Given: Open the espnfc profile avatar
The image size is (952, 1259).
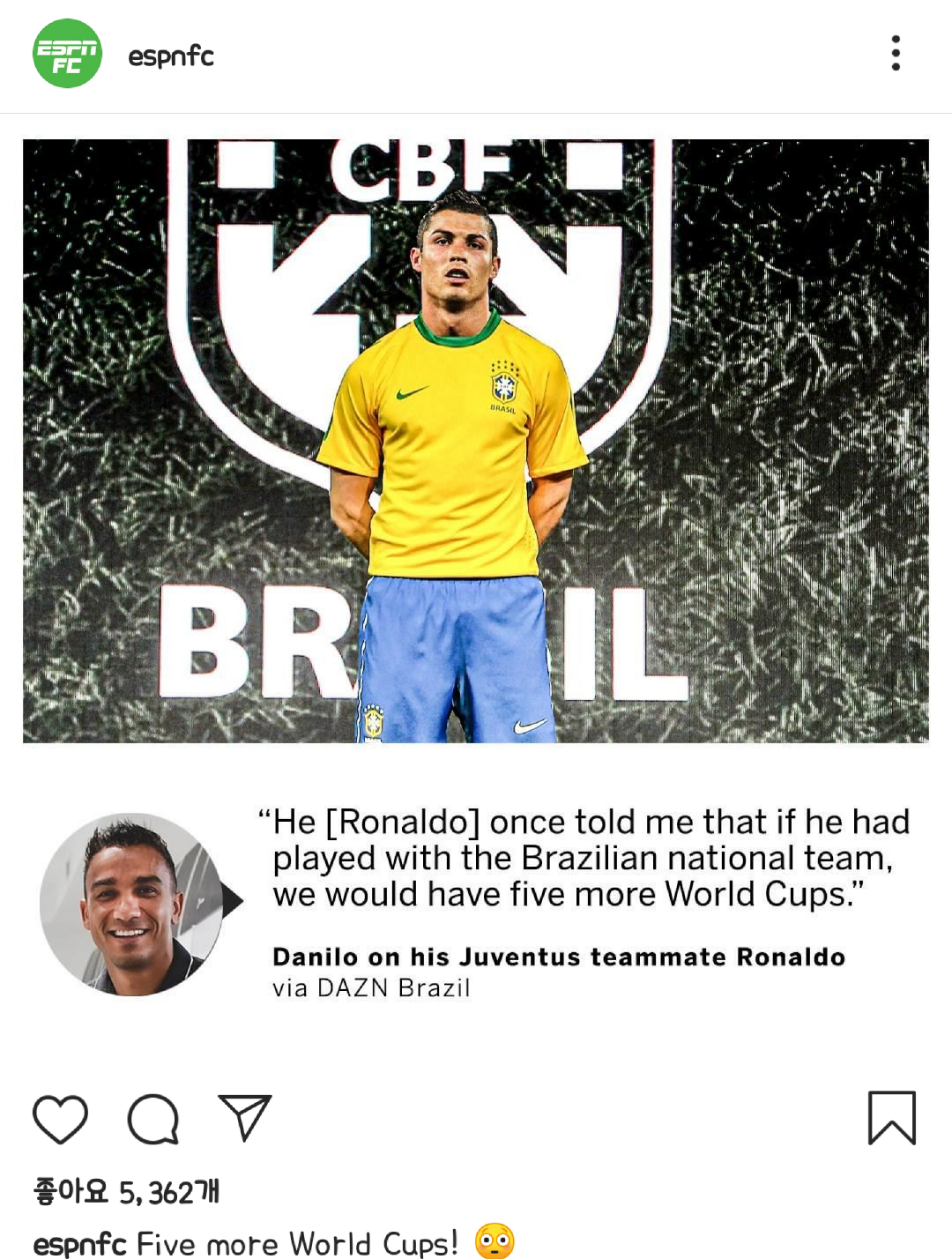Looking at the screenshot, I should tap(67, 54).
